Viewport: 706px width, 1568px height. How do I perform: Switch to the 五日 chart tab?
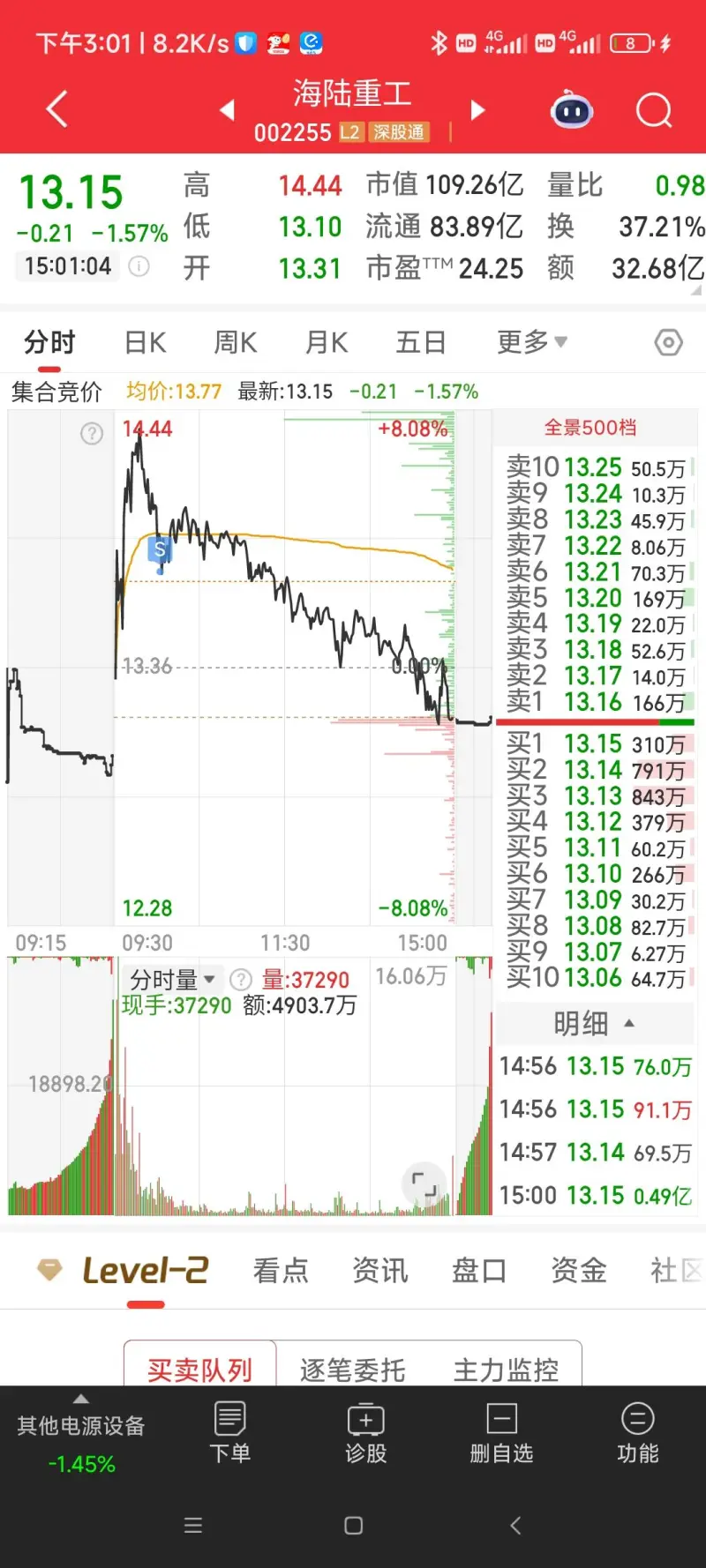[421, 342]
